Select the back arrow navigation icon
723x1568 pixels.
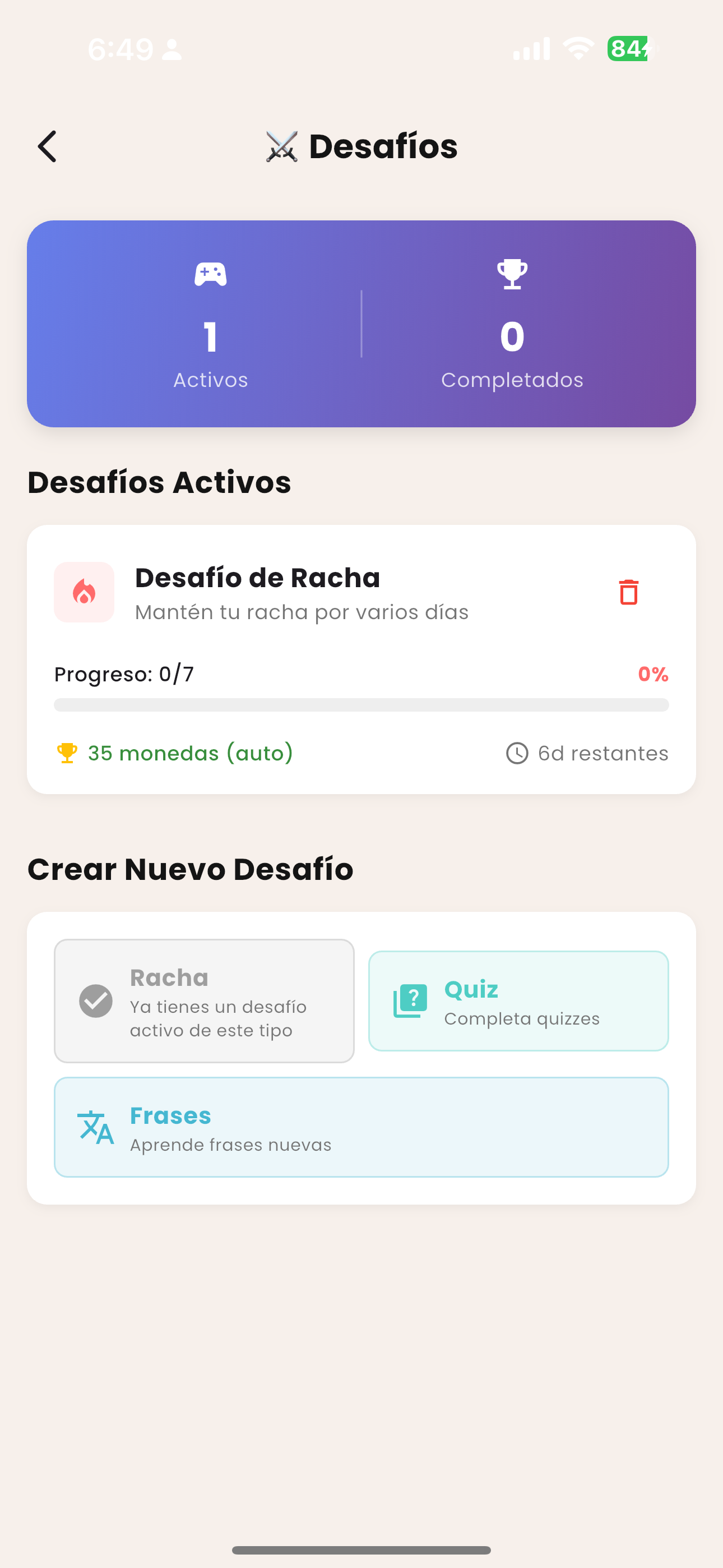[x=47, y=146]
